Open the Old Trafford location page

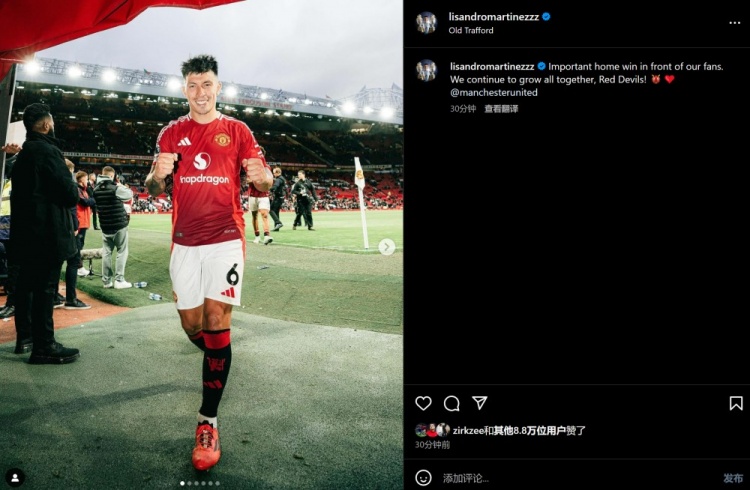[x=471, y=31]
